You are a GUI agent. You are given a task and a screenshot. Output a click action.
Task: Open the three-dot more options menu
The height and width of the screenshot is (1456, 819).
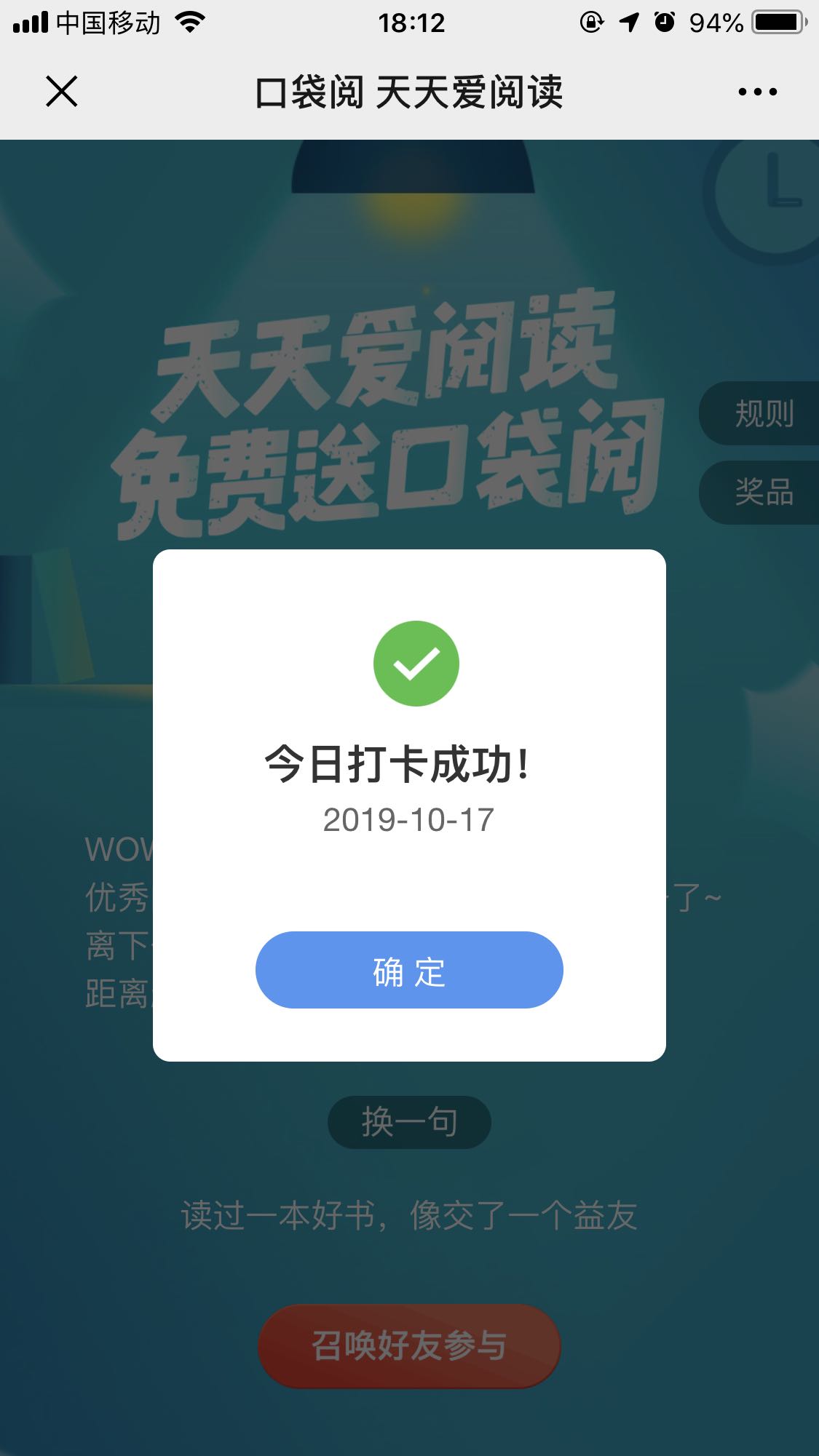point(757,92)
